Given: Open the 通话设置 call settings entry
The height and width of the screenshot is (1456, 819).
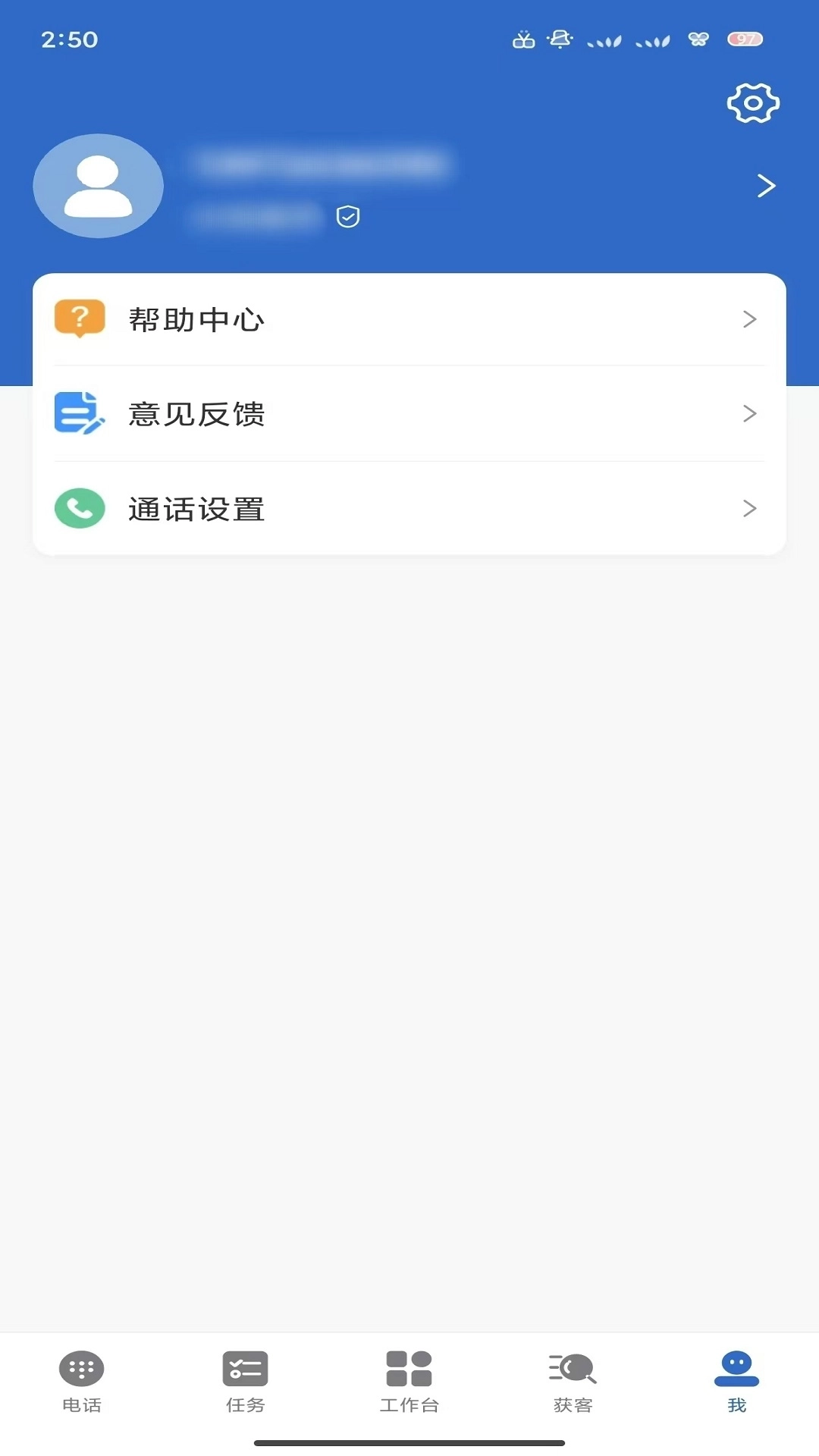Looking at the screenshot, I should click(x=409, y=509).
